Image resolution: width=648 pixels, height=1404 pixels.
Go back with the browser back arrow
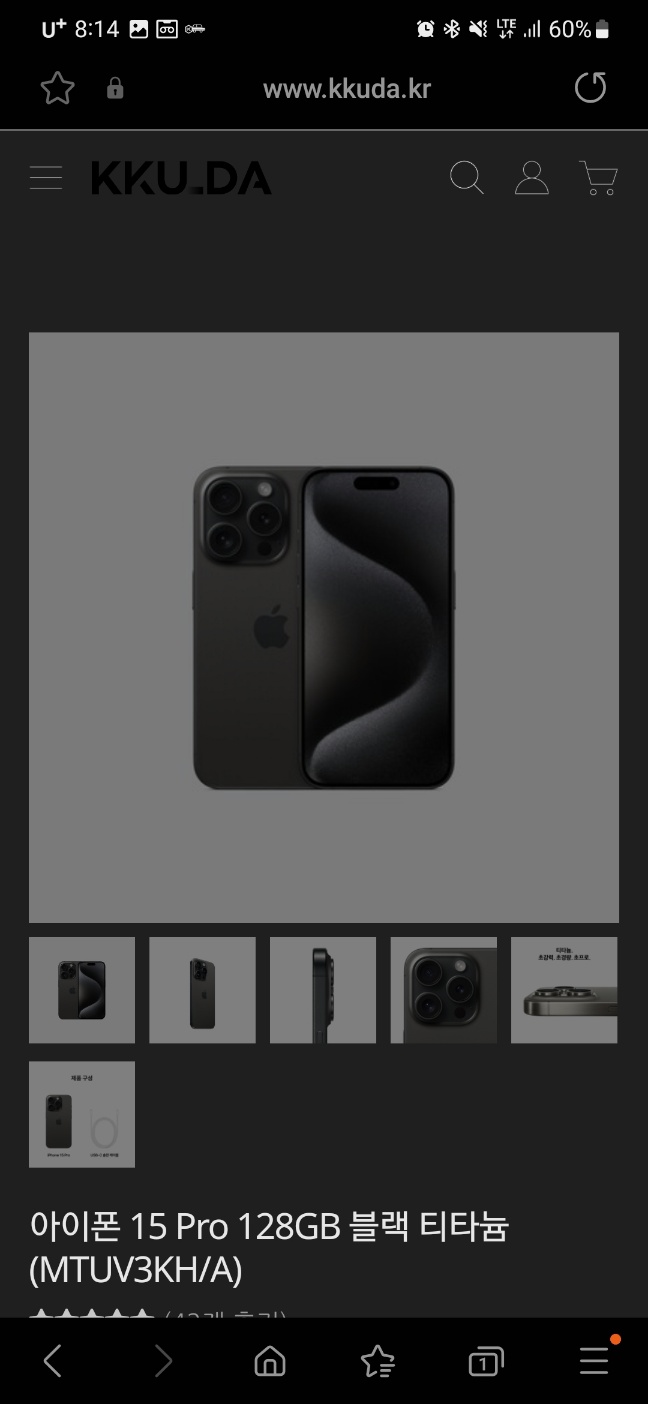pos(53,1361)
